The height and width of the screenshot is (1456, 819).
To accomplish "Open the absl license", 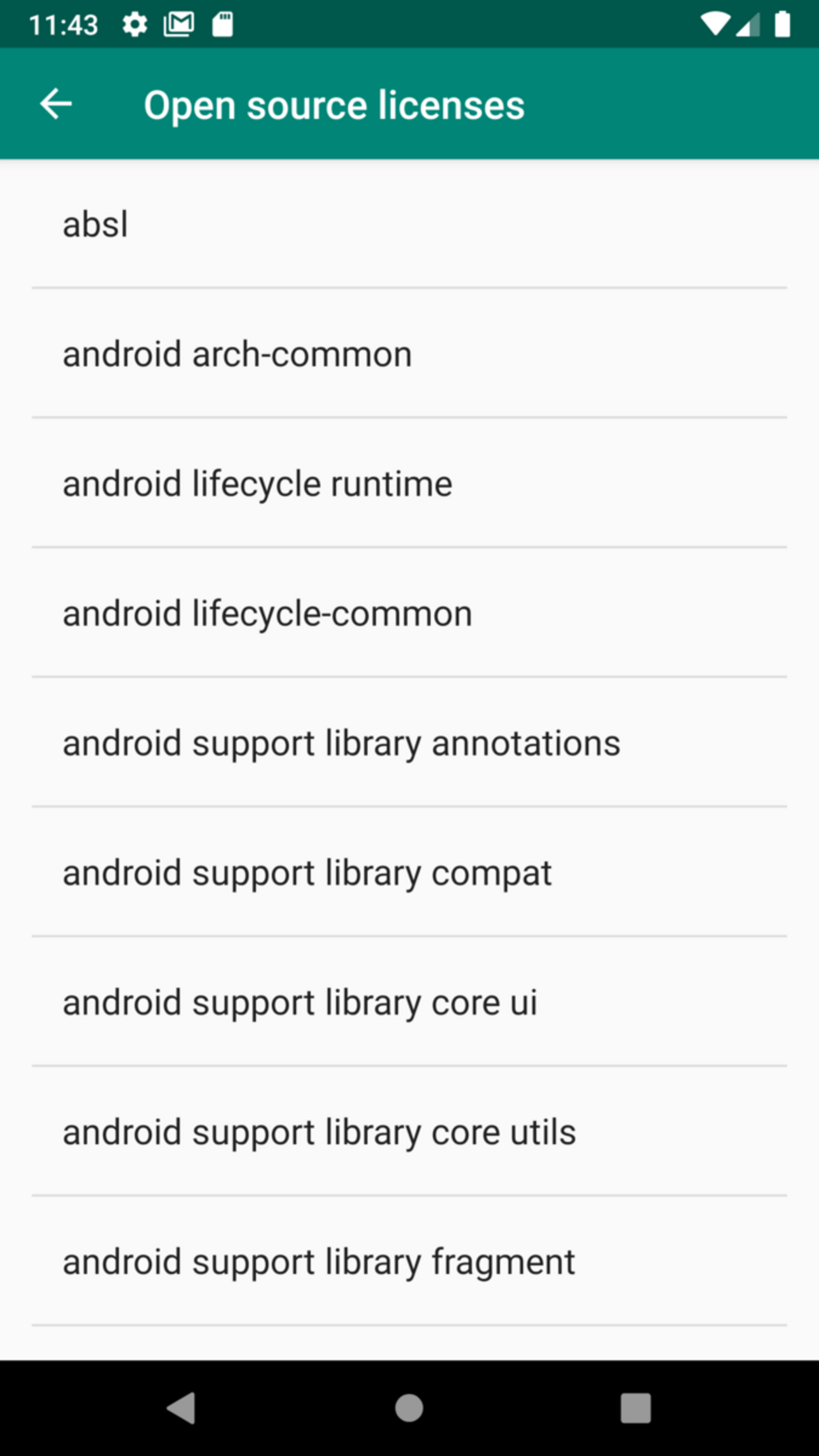I will (x=96, y=224).
